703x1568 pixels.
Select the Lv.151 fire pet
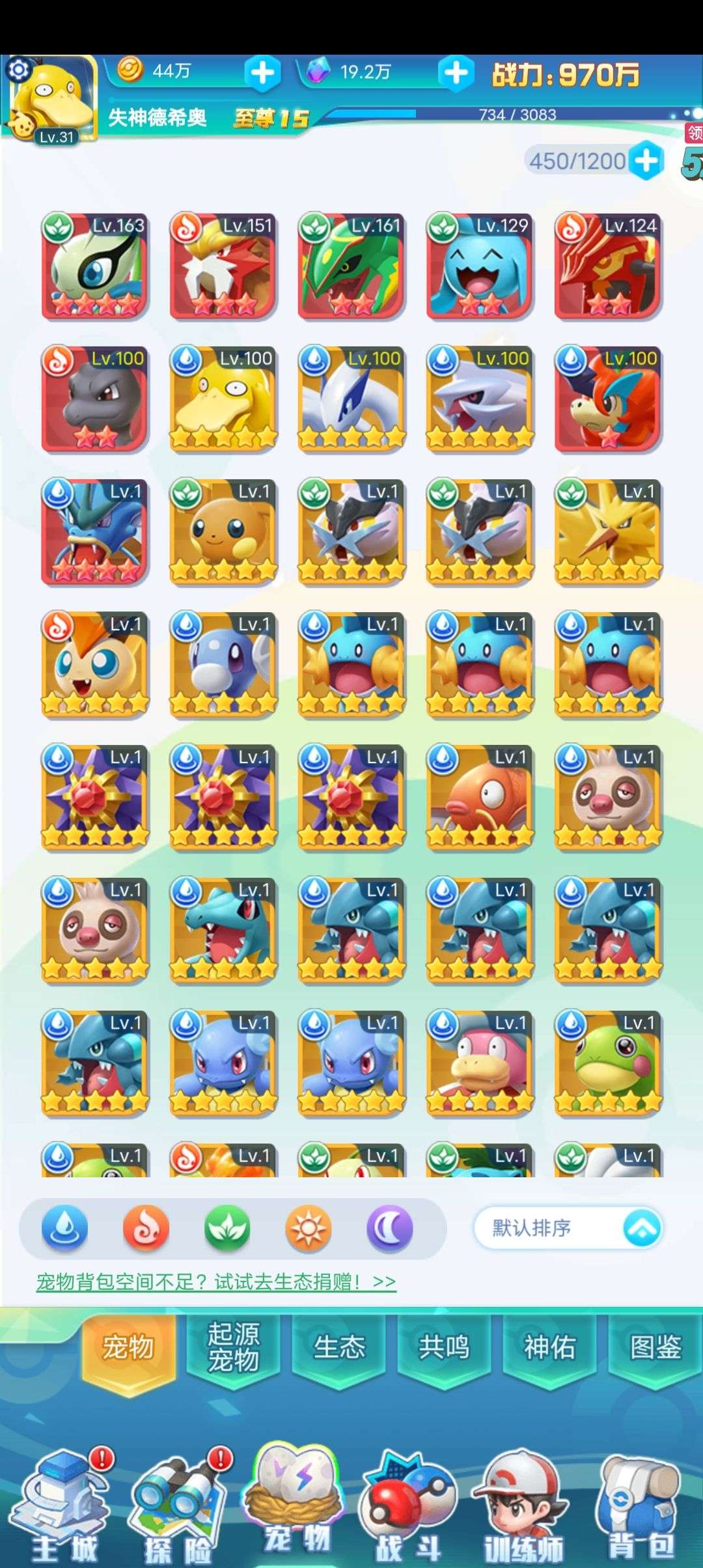click(x=223, y=266)
